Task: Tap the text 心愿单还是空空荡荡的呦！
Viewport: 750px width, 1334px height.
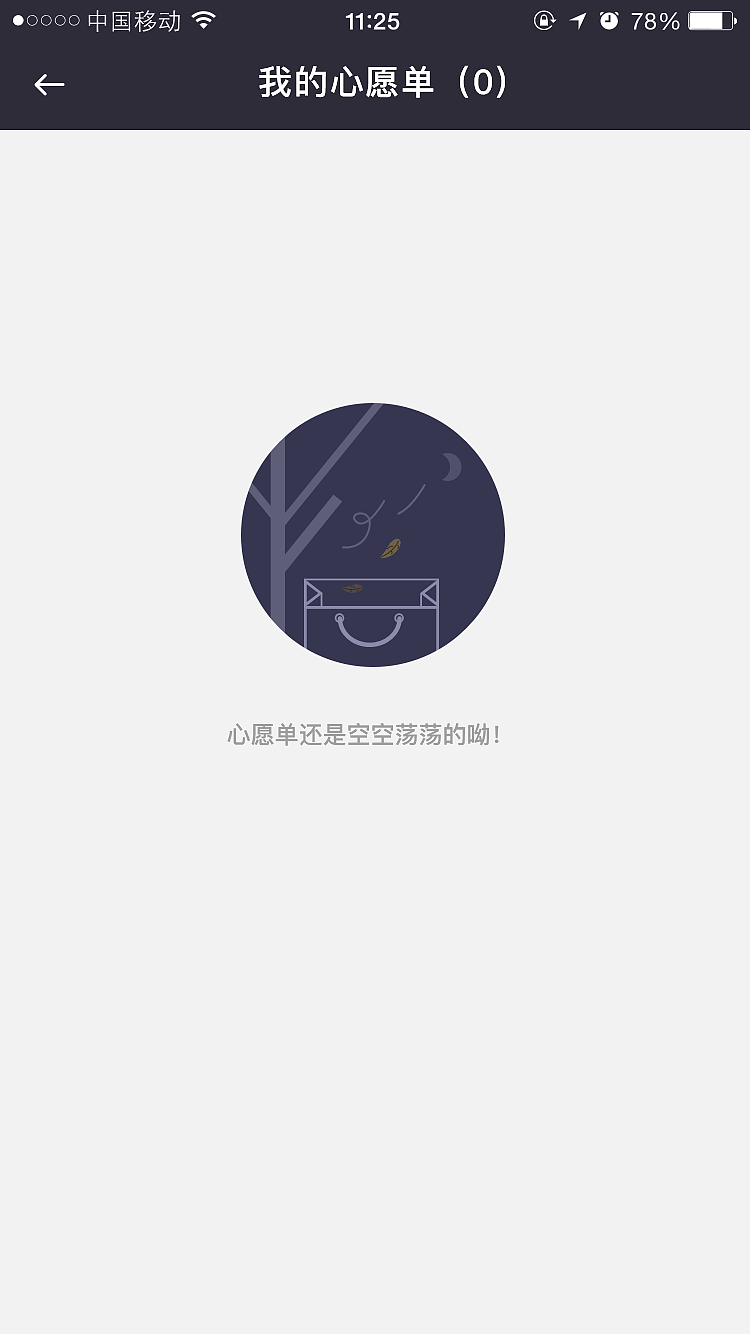Action: coord(364,734)
